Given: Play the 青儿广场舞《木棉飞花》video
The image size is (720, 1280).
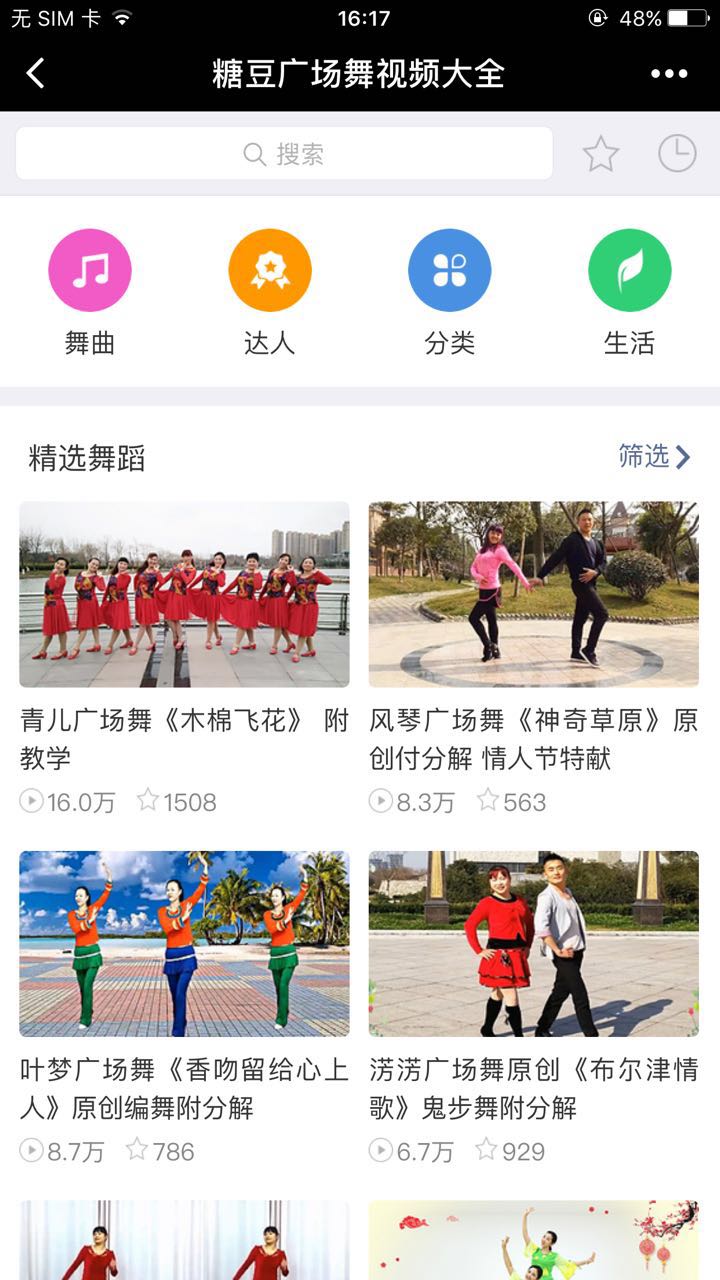Looking at the screenshot, I should [x=184, y=594].
